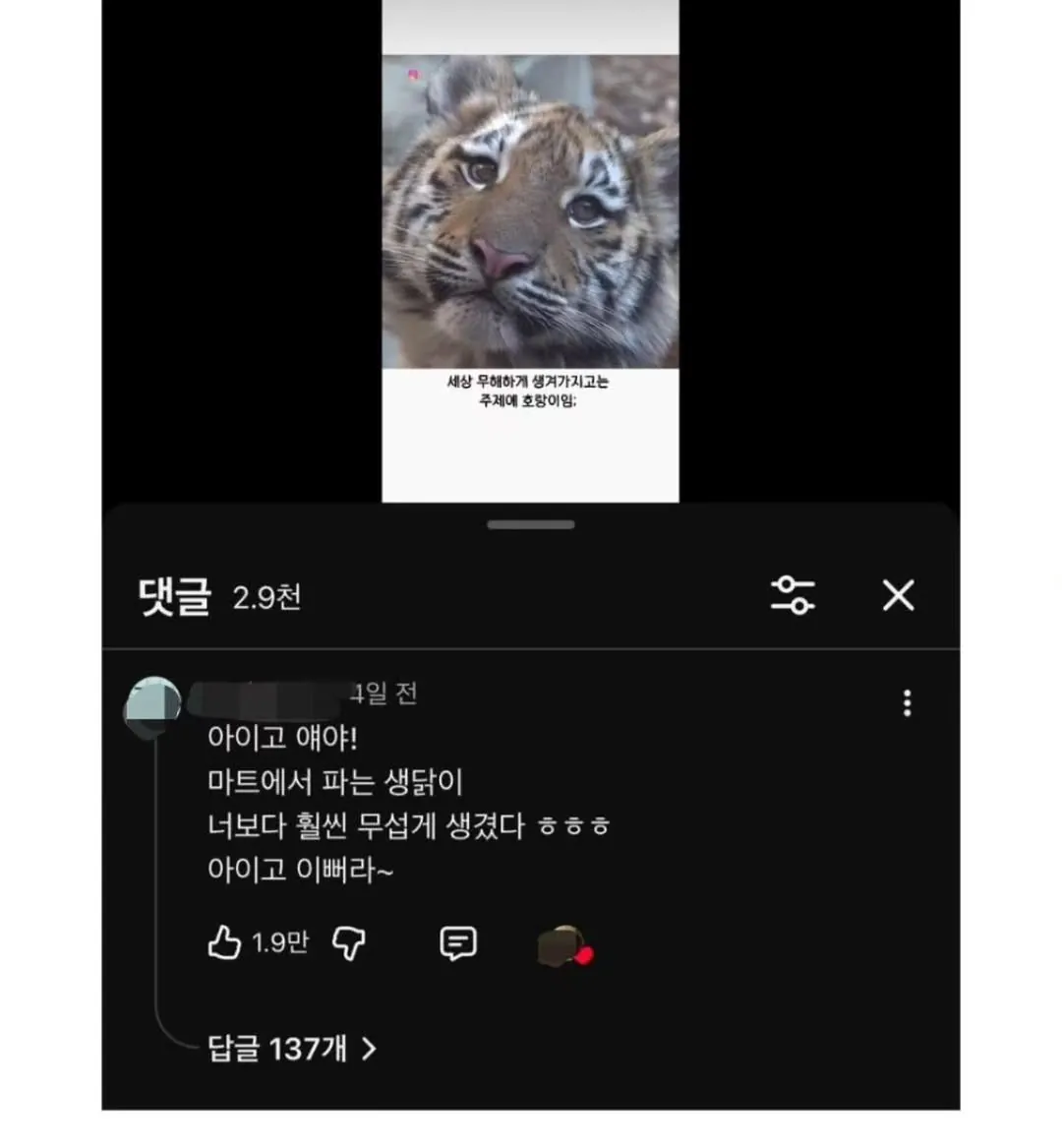Close the comments panel
Image resolution: width=1062 pixels, height=1148 pixels.
[898, 595]
